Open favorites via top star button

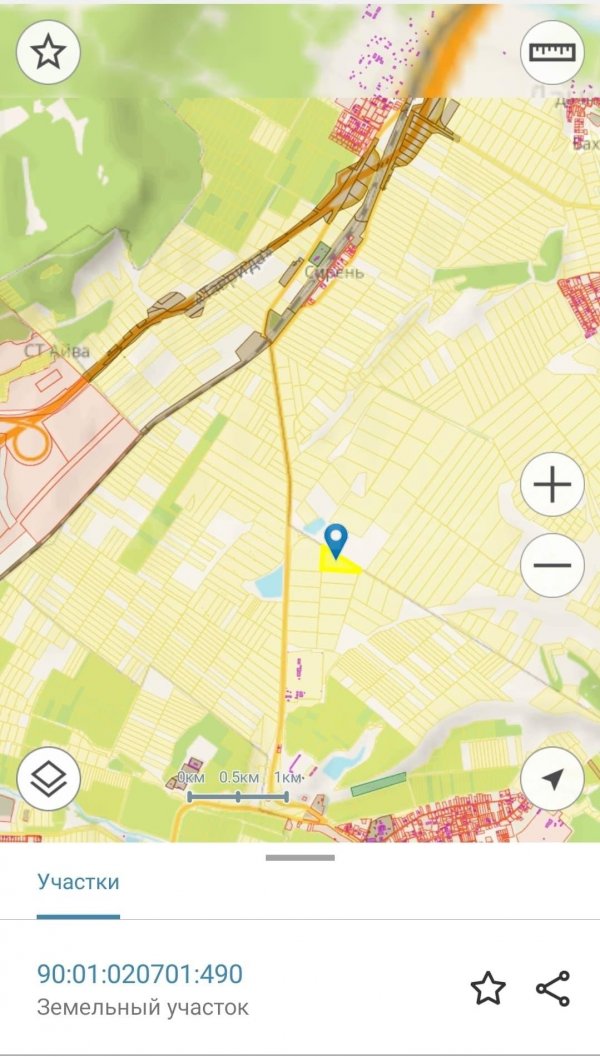point(48,51)
